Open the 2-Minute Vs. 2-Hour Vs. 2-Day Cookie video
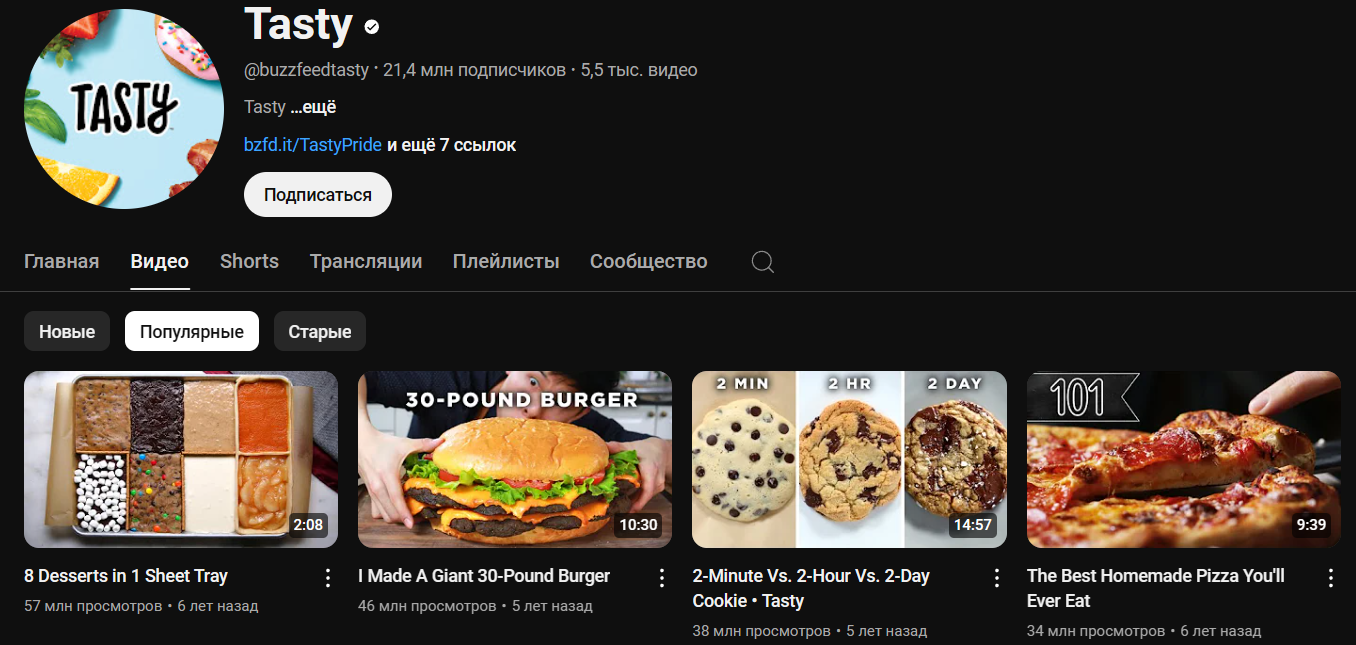 849,460
